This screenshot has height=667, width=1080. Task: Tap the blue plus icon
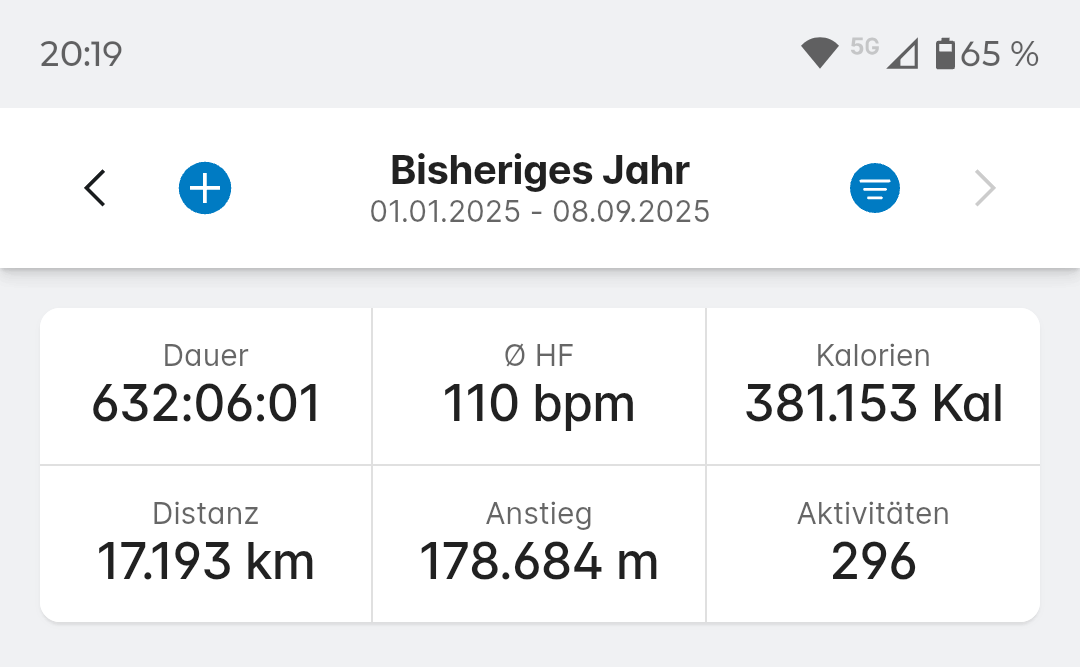click(205, 188)
